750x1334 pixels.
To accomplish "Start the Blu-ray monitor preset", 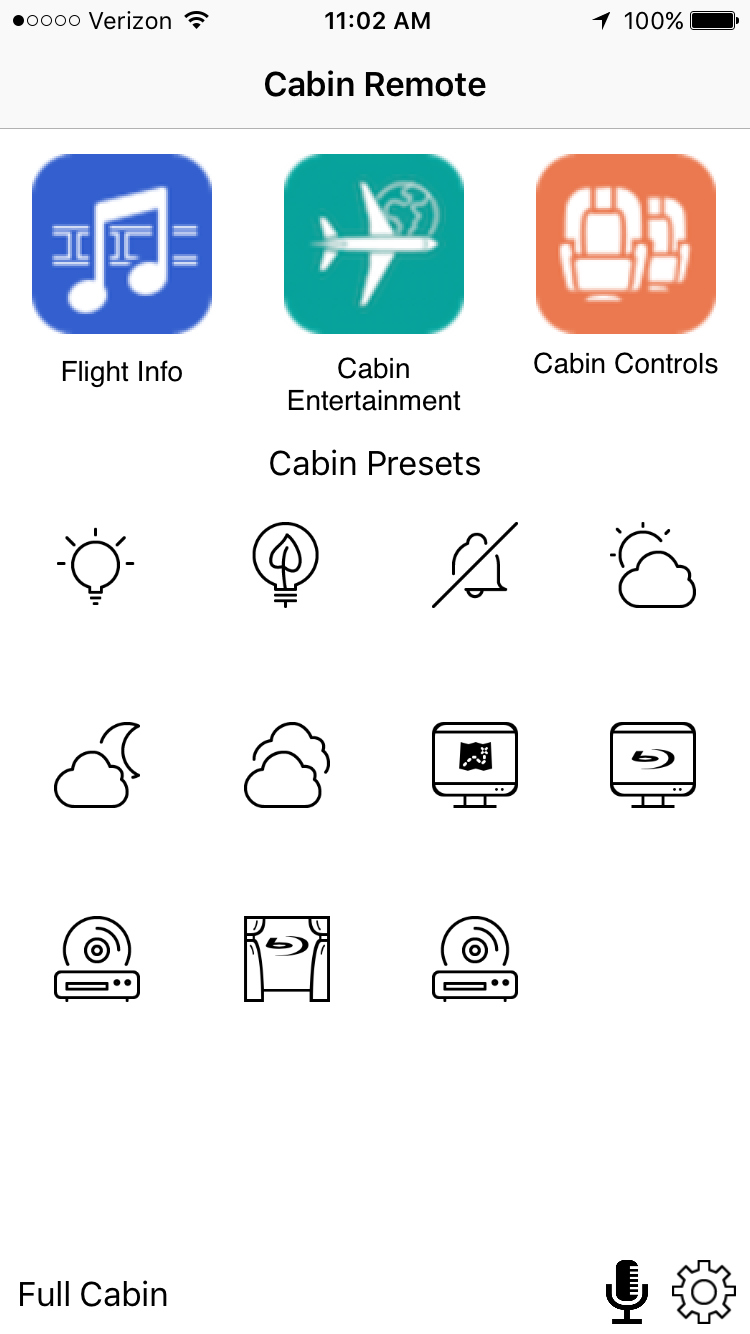I will coord(653,763).
